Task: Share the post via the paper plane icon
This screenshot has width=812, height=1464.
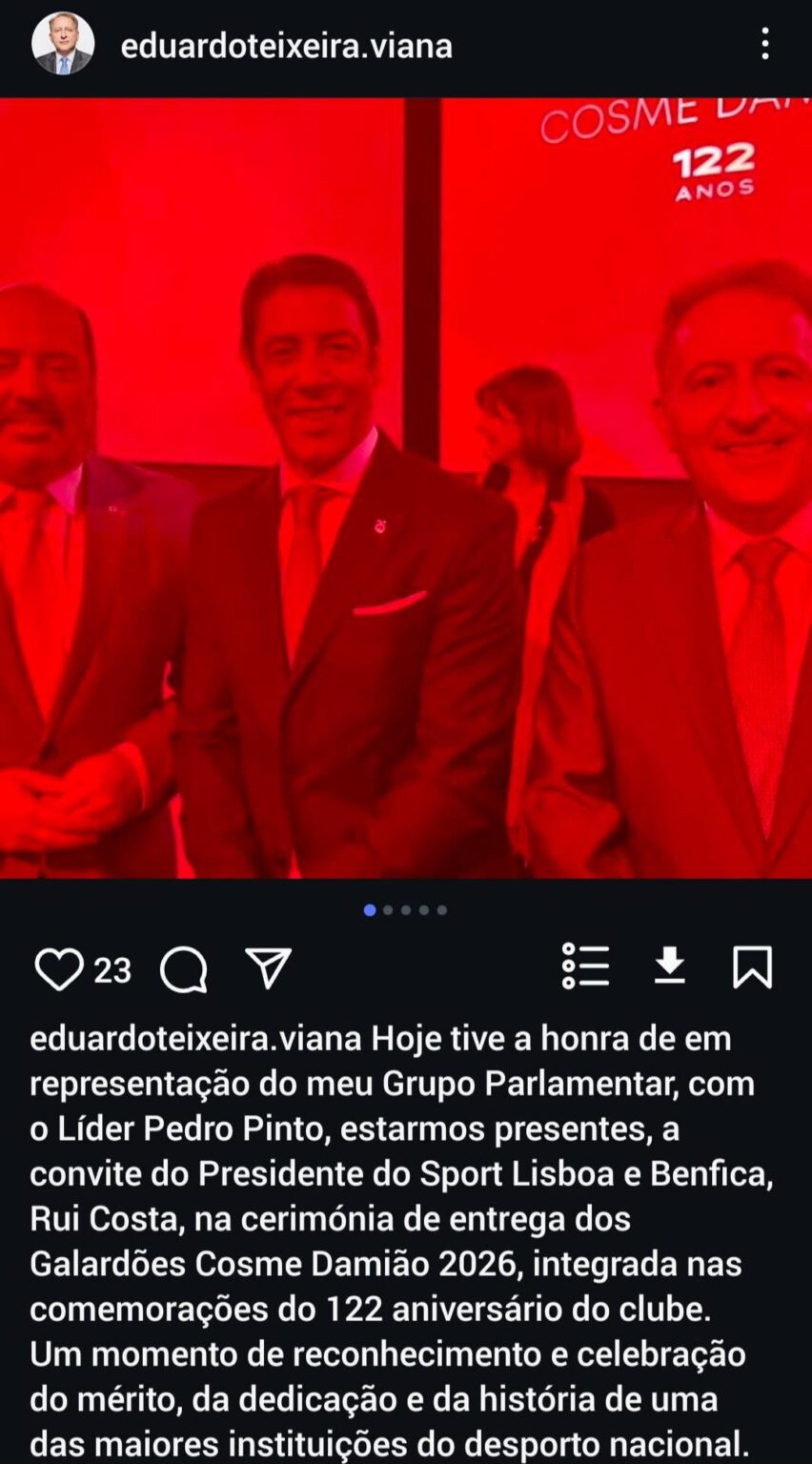Action: [267, 966]
